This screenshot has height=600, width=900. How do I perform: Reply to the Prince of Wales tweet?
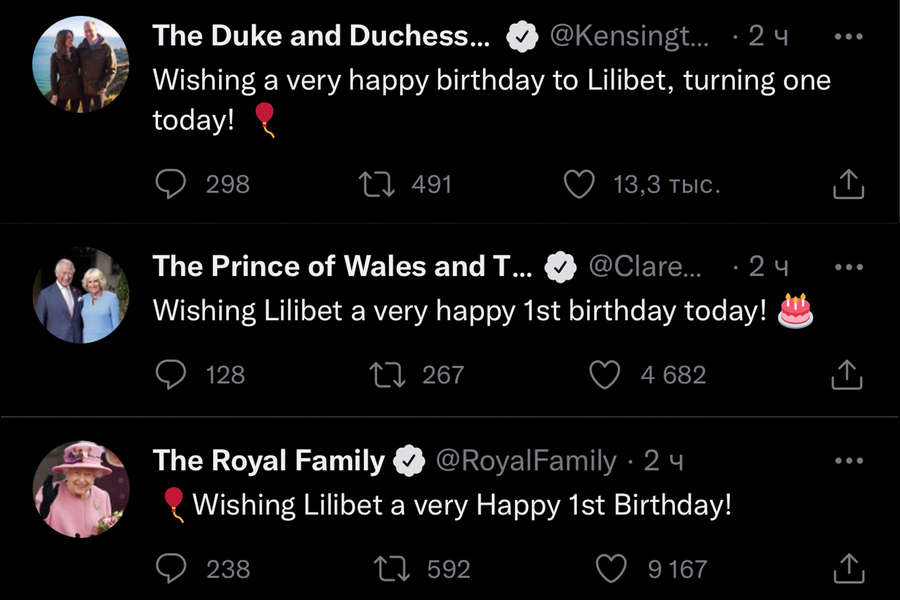[x=172, y=375]
